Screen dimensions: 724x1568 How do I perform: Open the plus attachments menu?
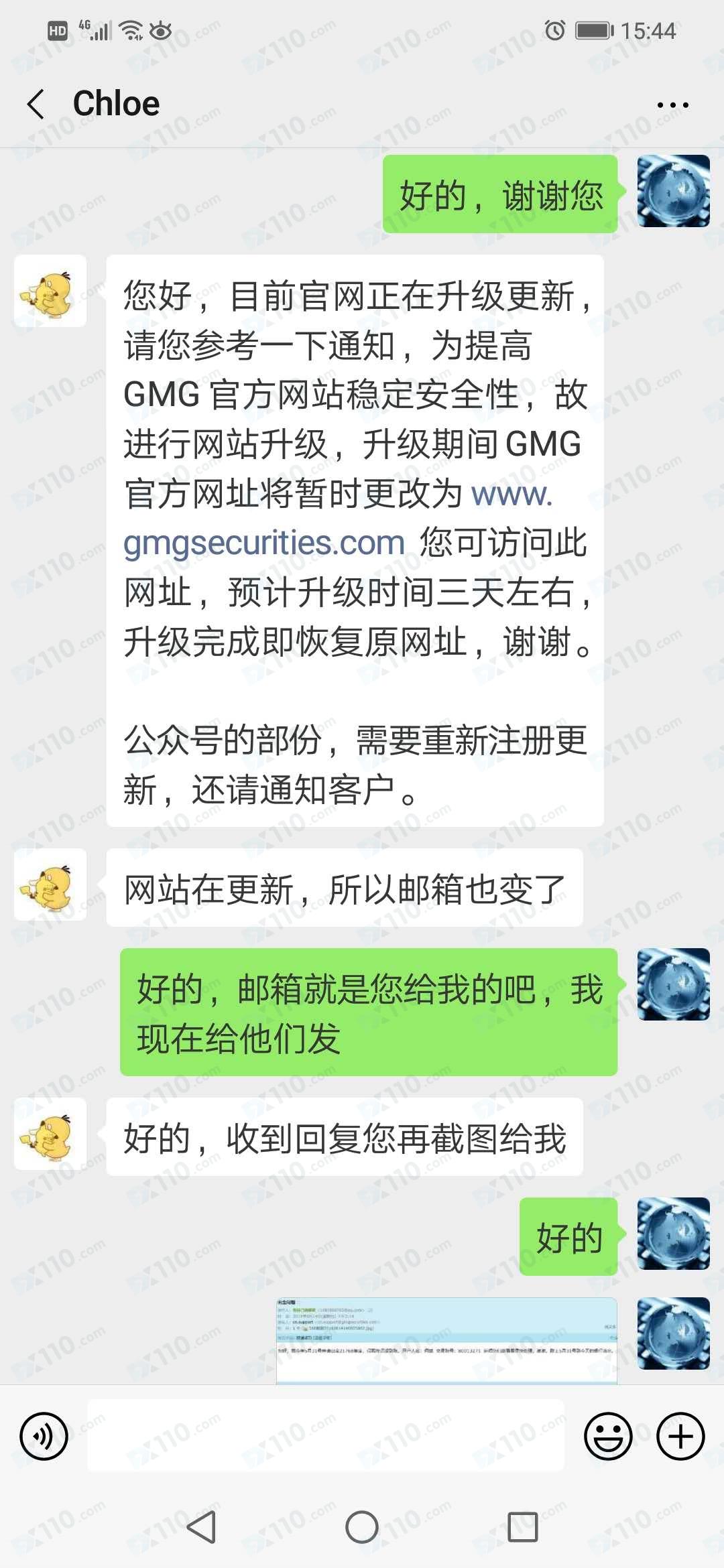pos(680,1436)
